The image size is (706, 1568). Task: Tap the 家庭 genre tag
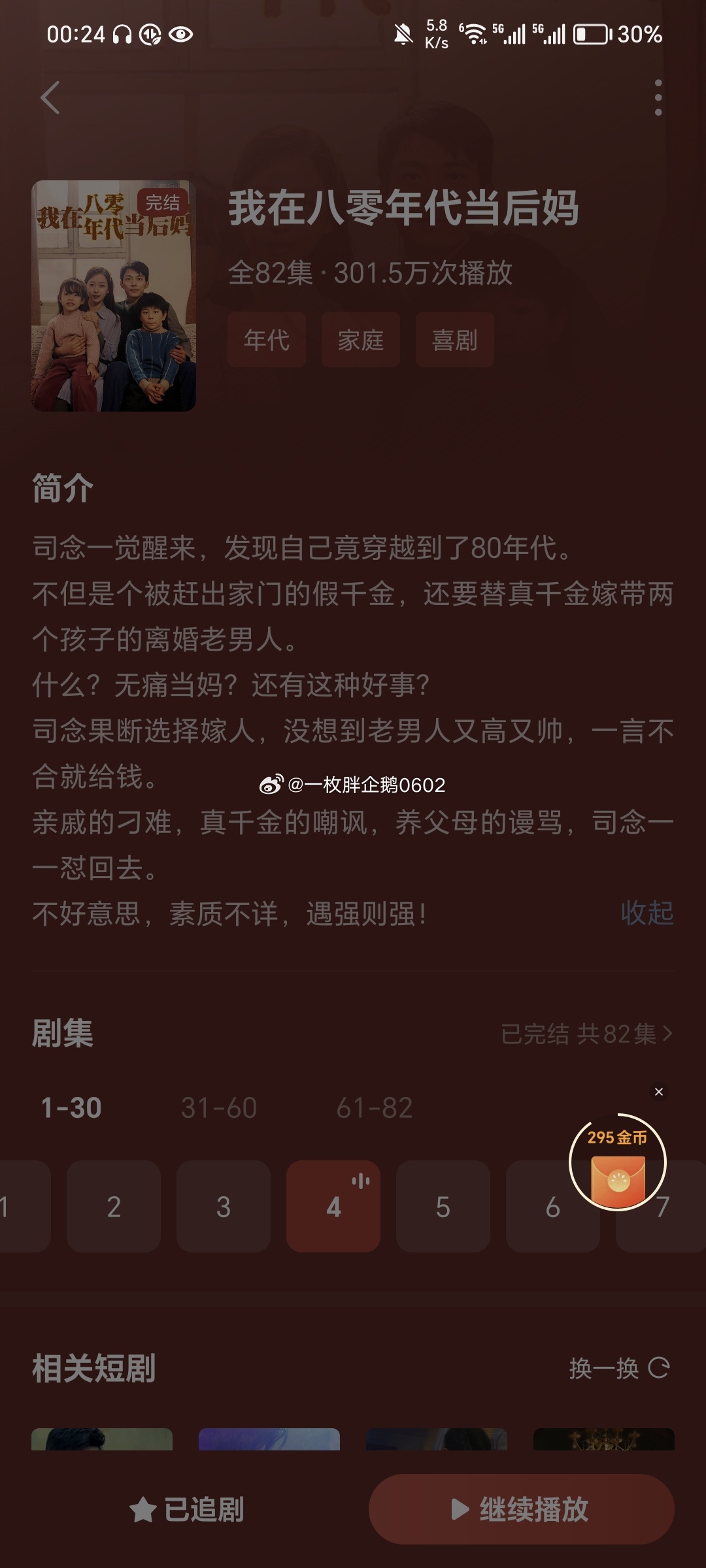tap(361, 340)
